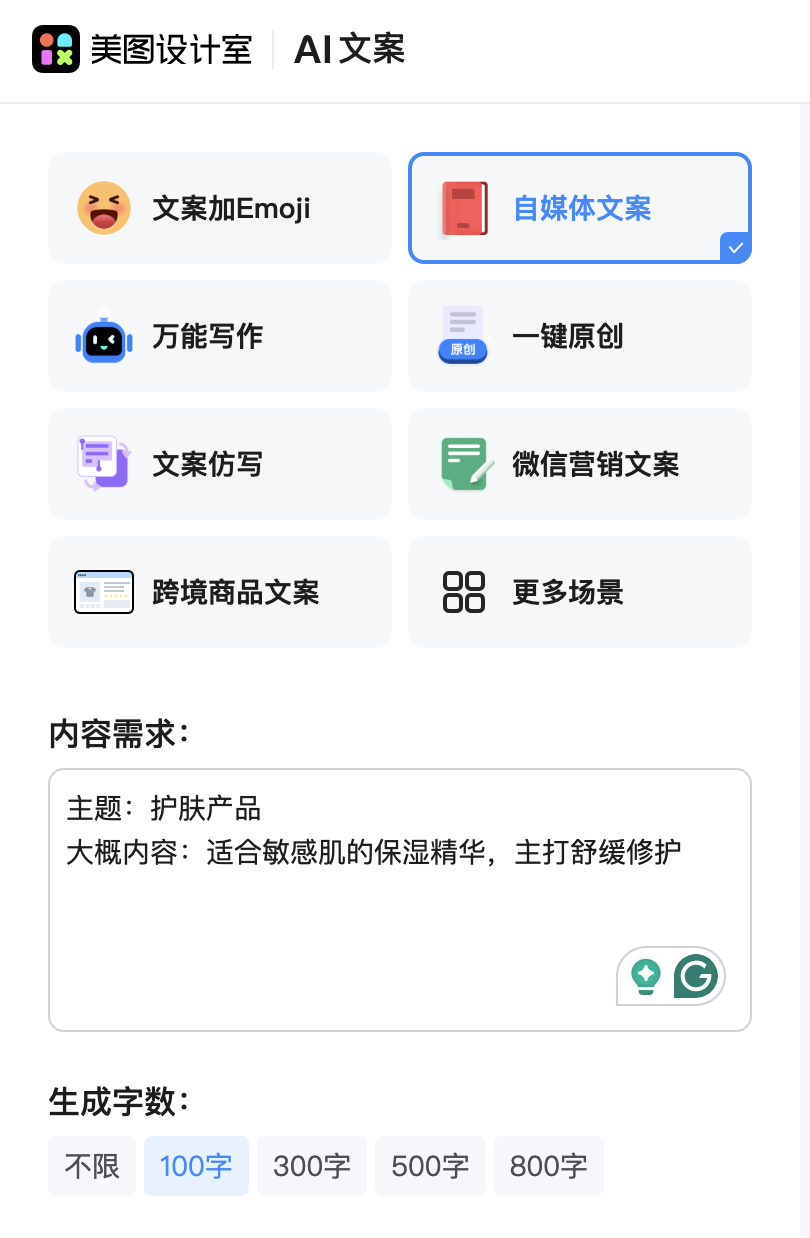The height and width of the screenshot is (1238, 810).
Task: Click the lightbulb suggestion icon
Action: coord(645,976)
